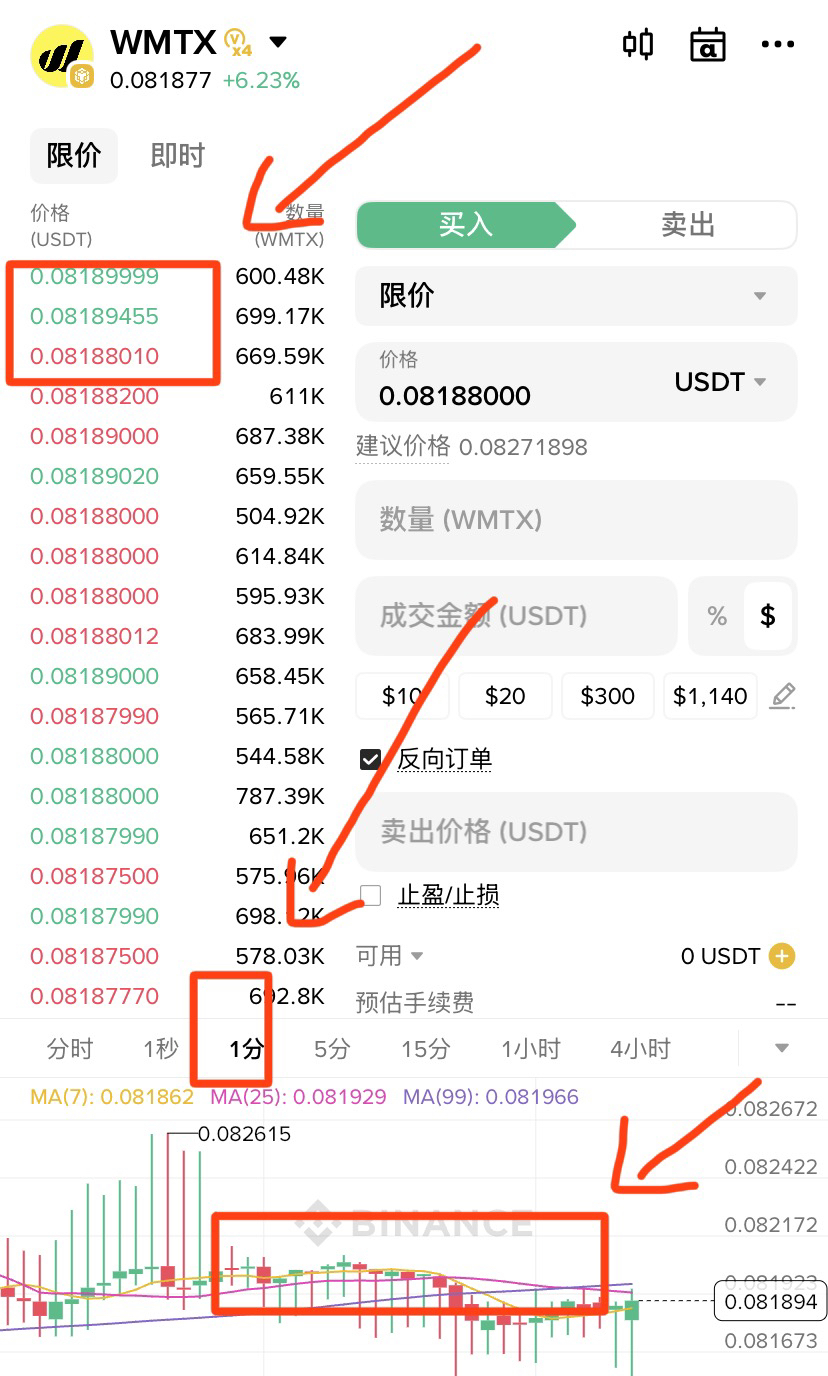Open the three-dot overflow menu
The width and height of the screenshot is (828, 1376).
[778, 45]
